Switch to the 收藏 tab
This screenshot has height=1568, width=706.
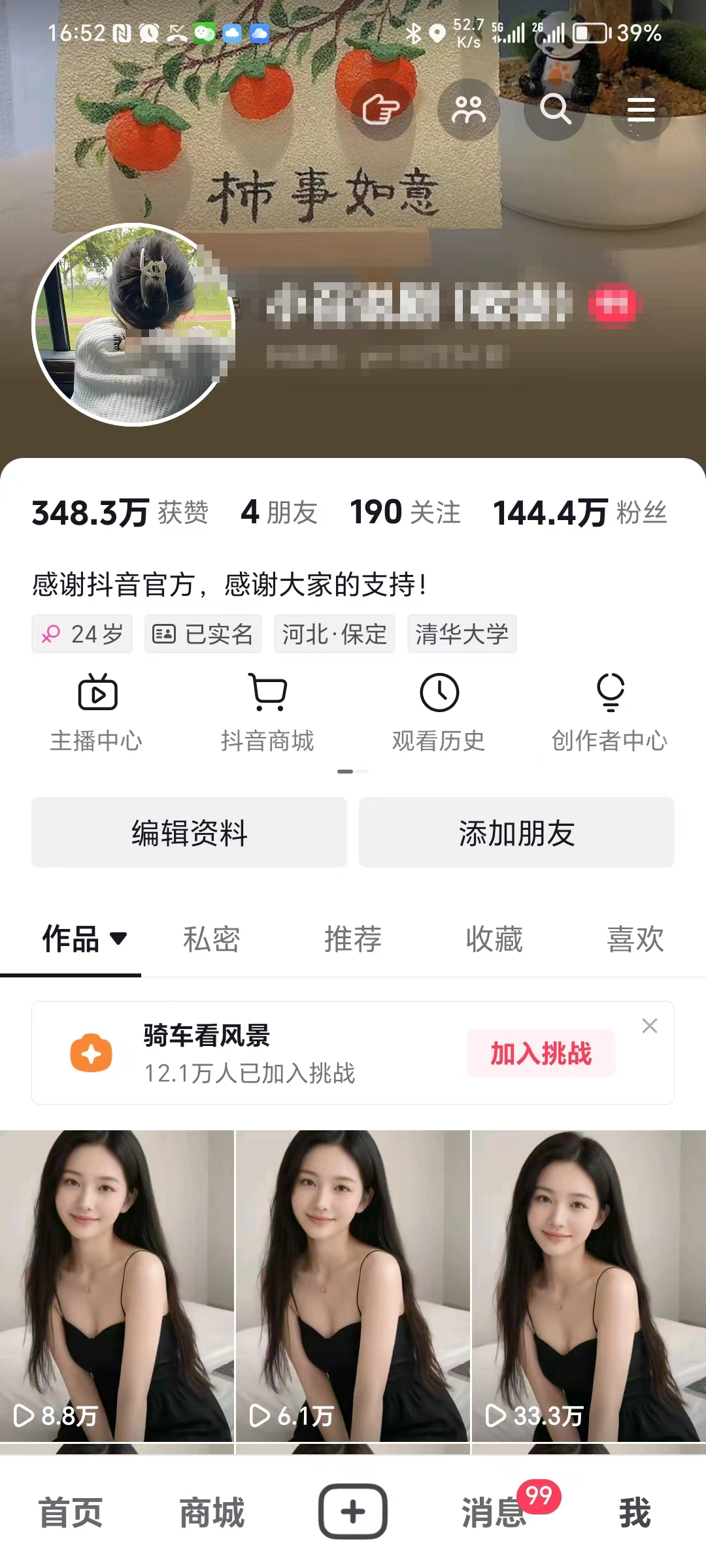pyautogui.click(x=494, y=939)
